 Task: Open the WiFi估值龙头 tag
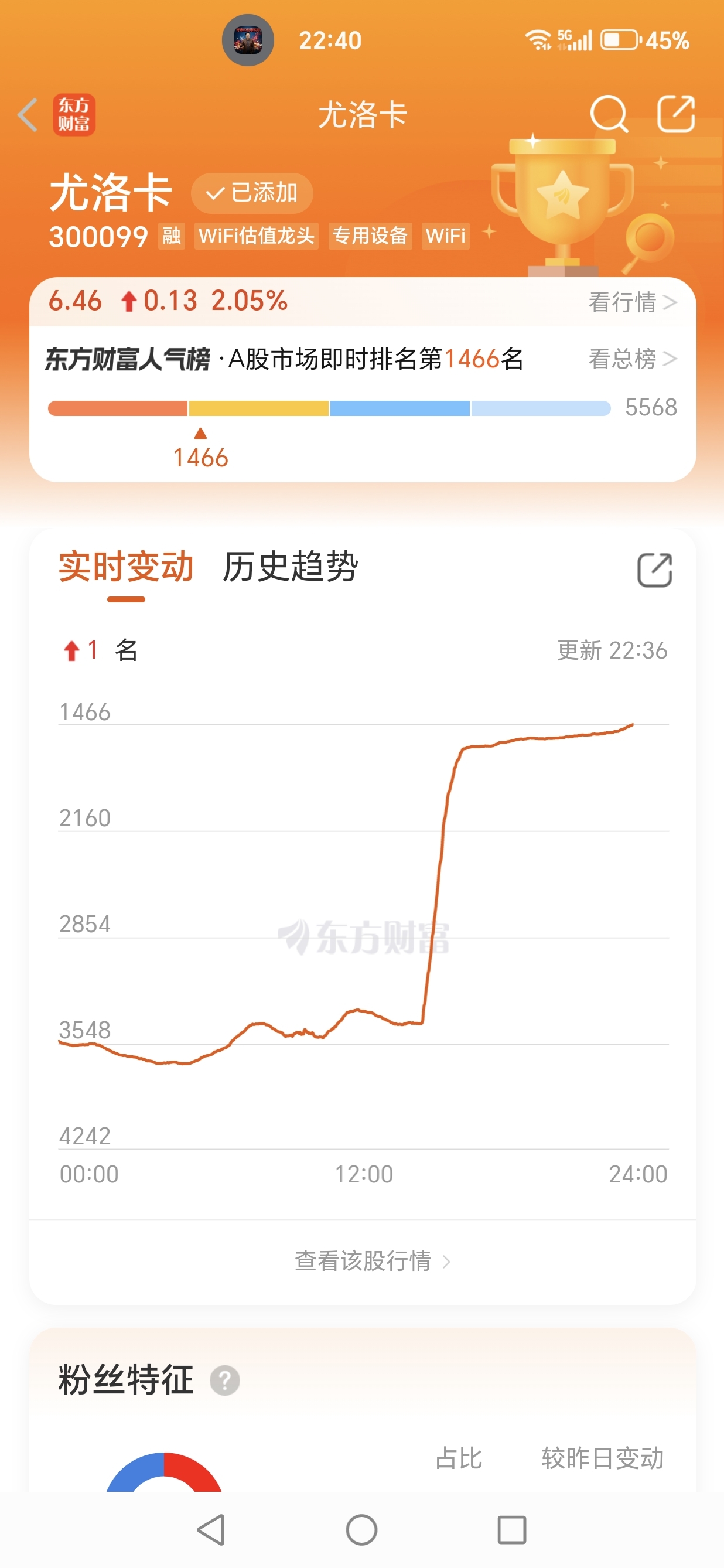(x=256, y=236)
